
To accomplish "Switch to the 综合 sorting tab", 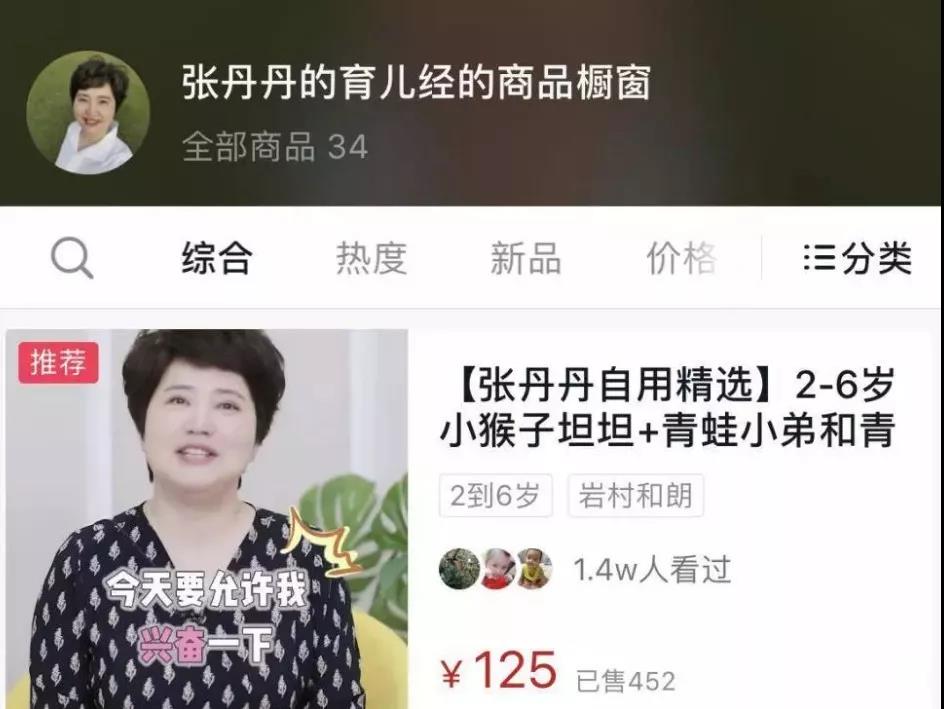I will (x=216, y=259).
